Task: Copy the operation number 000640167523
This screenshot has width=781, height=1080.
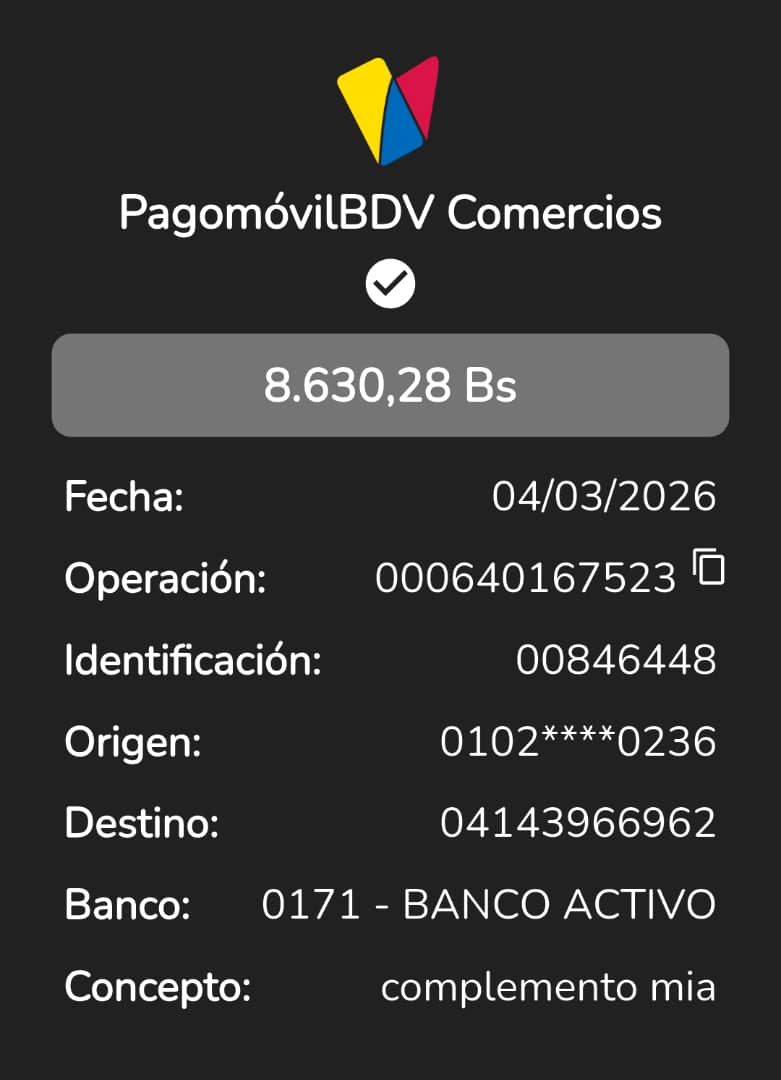Action: point(709,567)
